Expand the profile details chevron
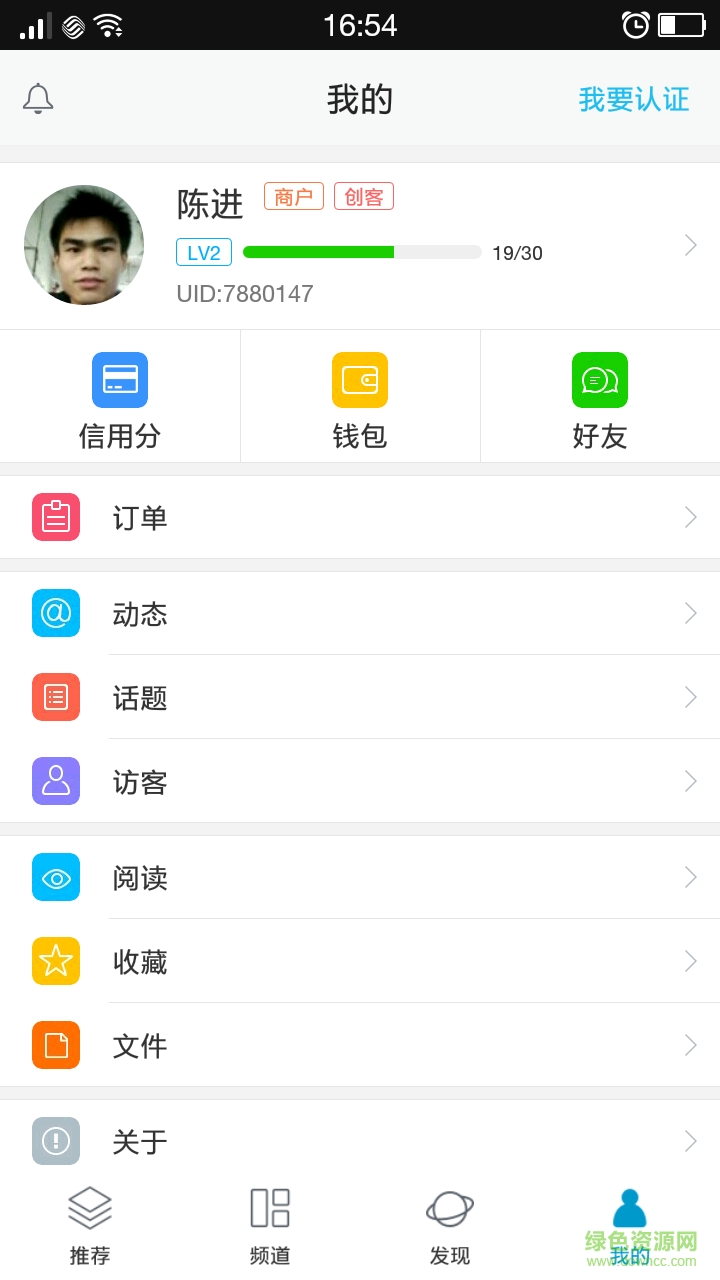Viewport: 720px width, 1280px height. [x=690, y=245]
